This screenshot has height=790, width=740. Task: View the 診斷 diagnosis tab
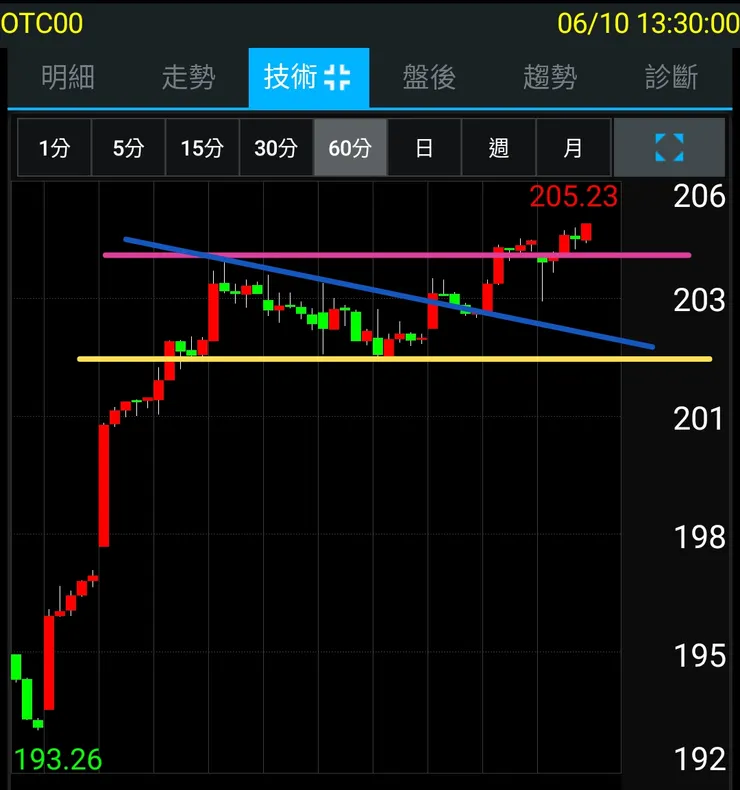tap(668, 77)
